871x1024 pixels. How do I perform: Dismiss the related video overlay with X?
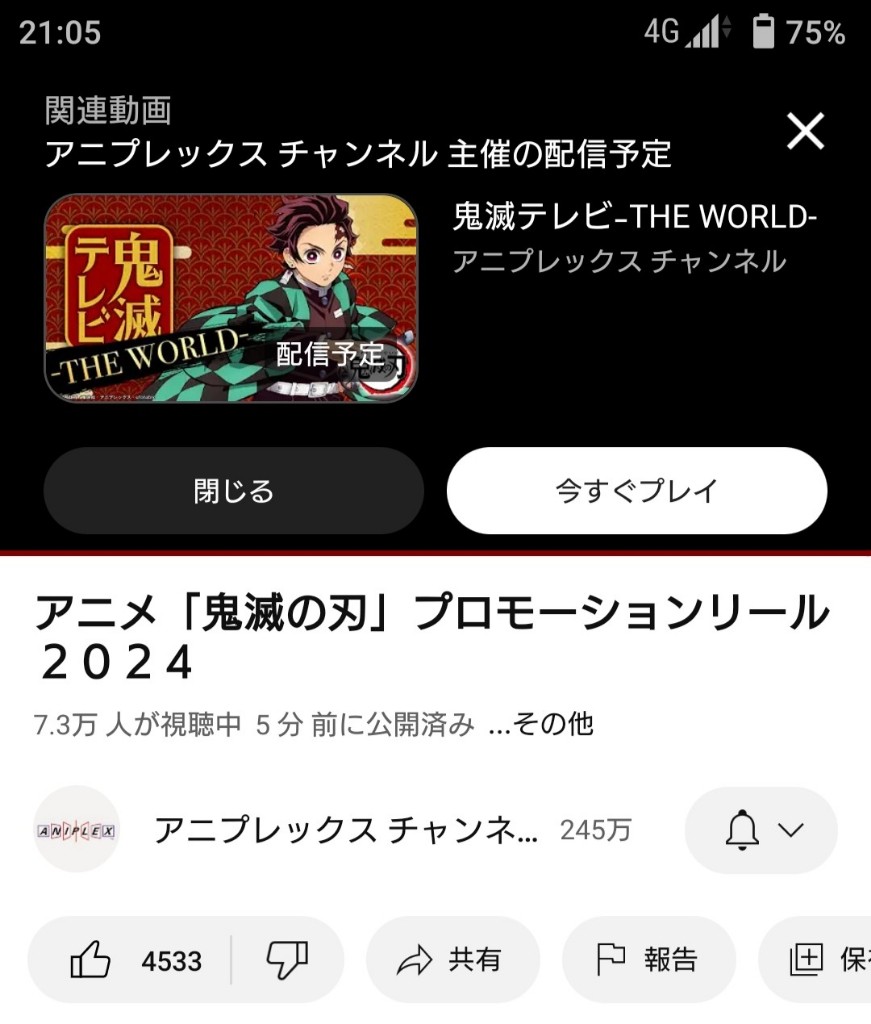tap(805, 131)
